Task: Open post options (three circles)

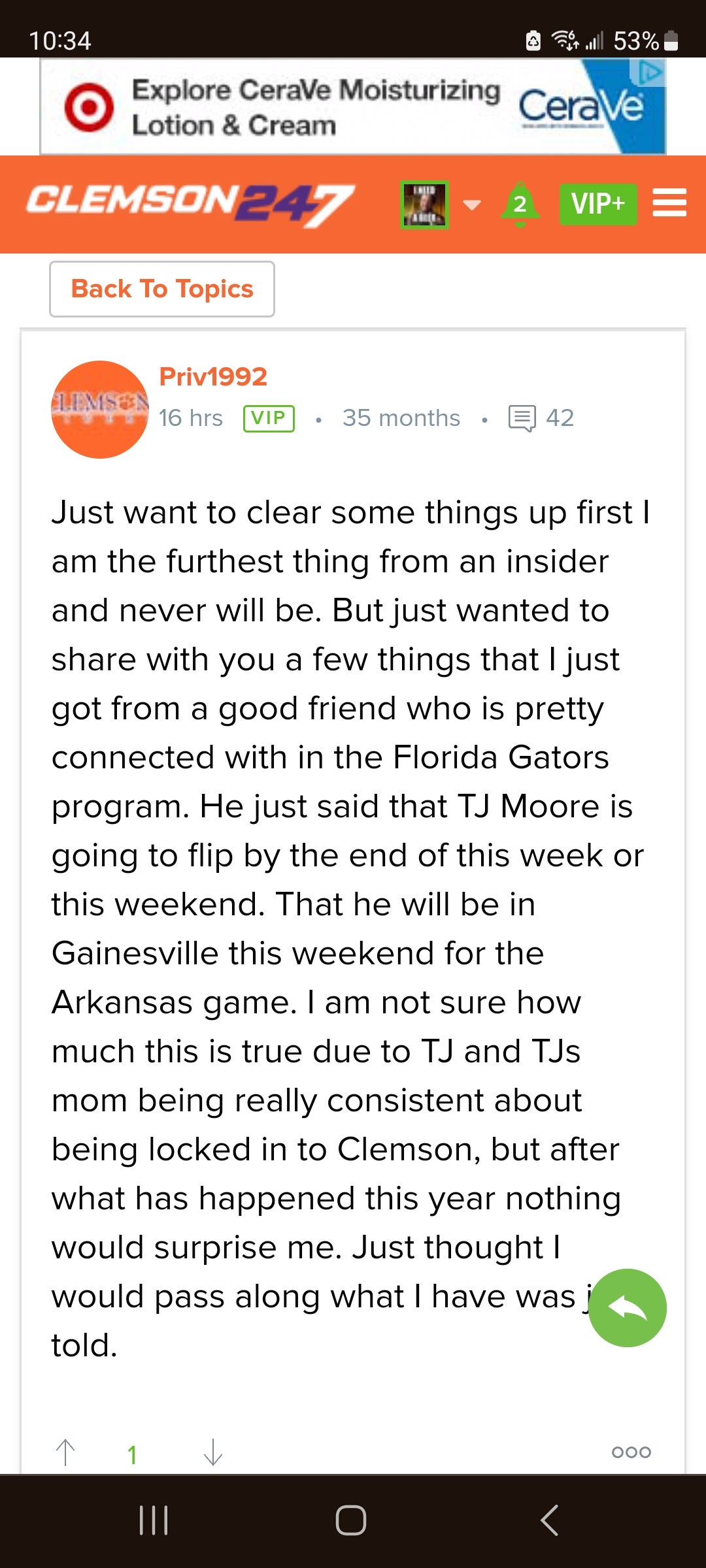Action: pyautogui.click(x=631, y=1452)
